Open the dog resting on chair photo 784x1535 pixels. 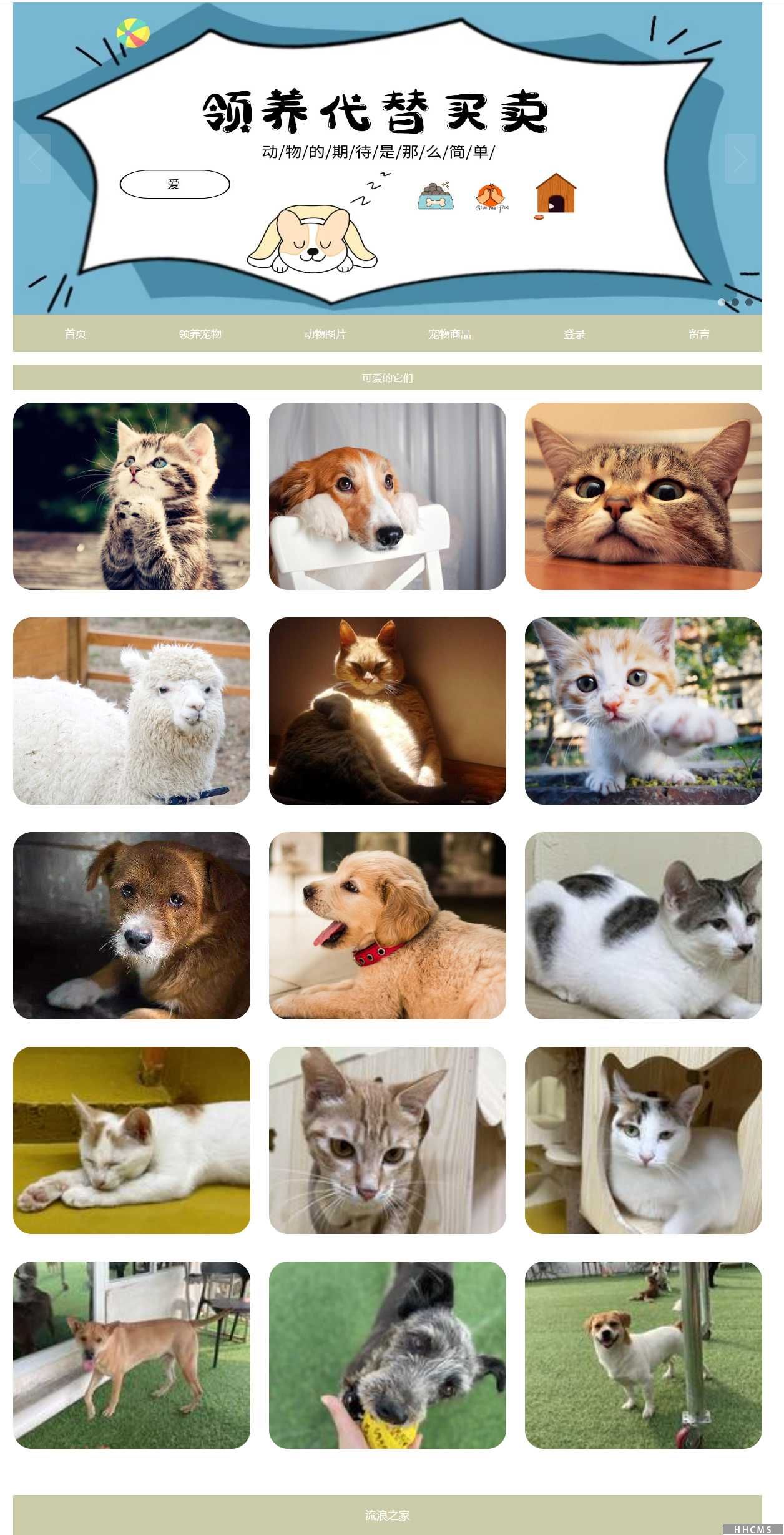[x=387, y=496]
